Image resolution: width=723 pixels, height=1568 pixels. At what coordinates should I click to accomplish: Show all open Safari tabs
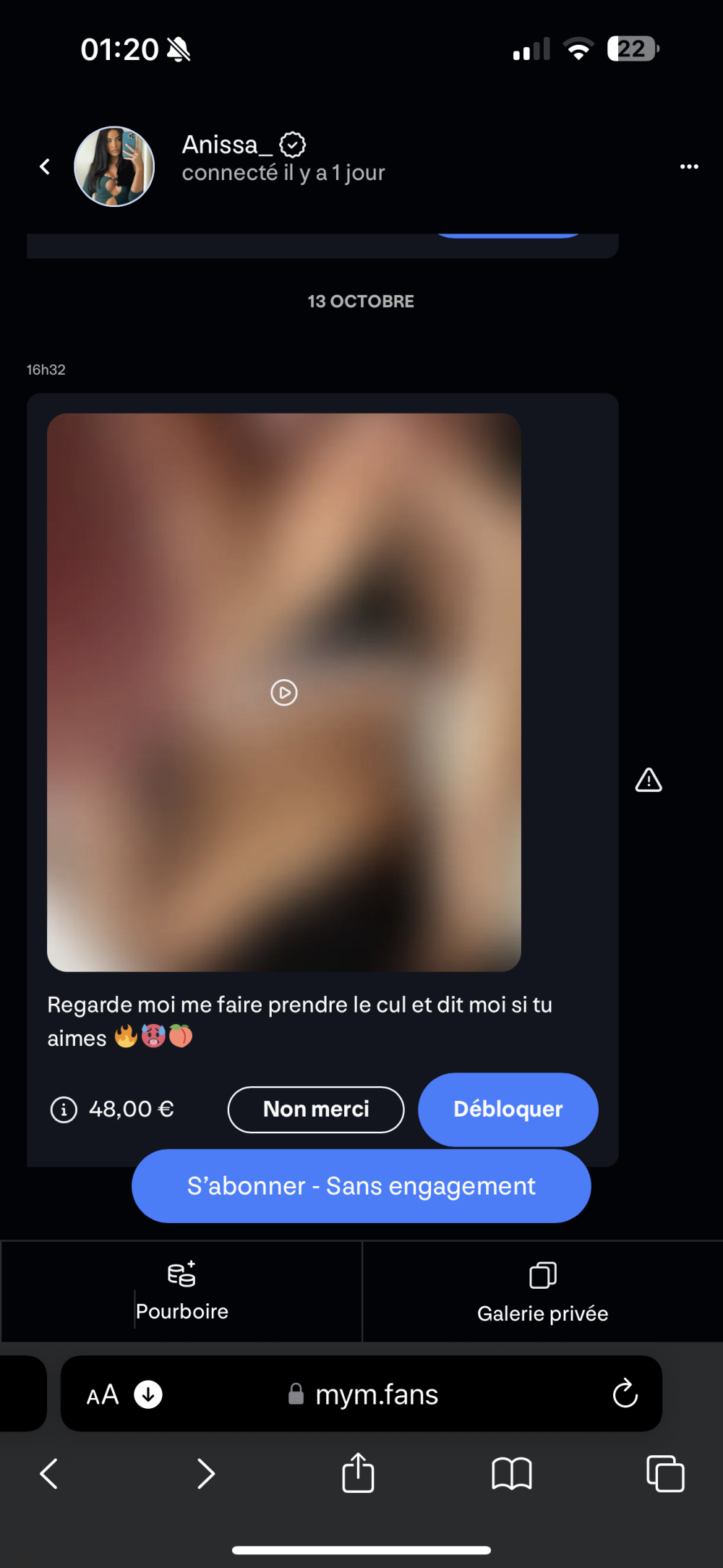pyautogui.click(x=665, y=1473)
